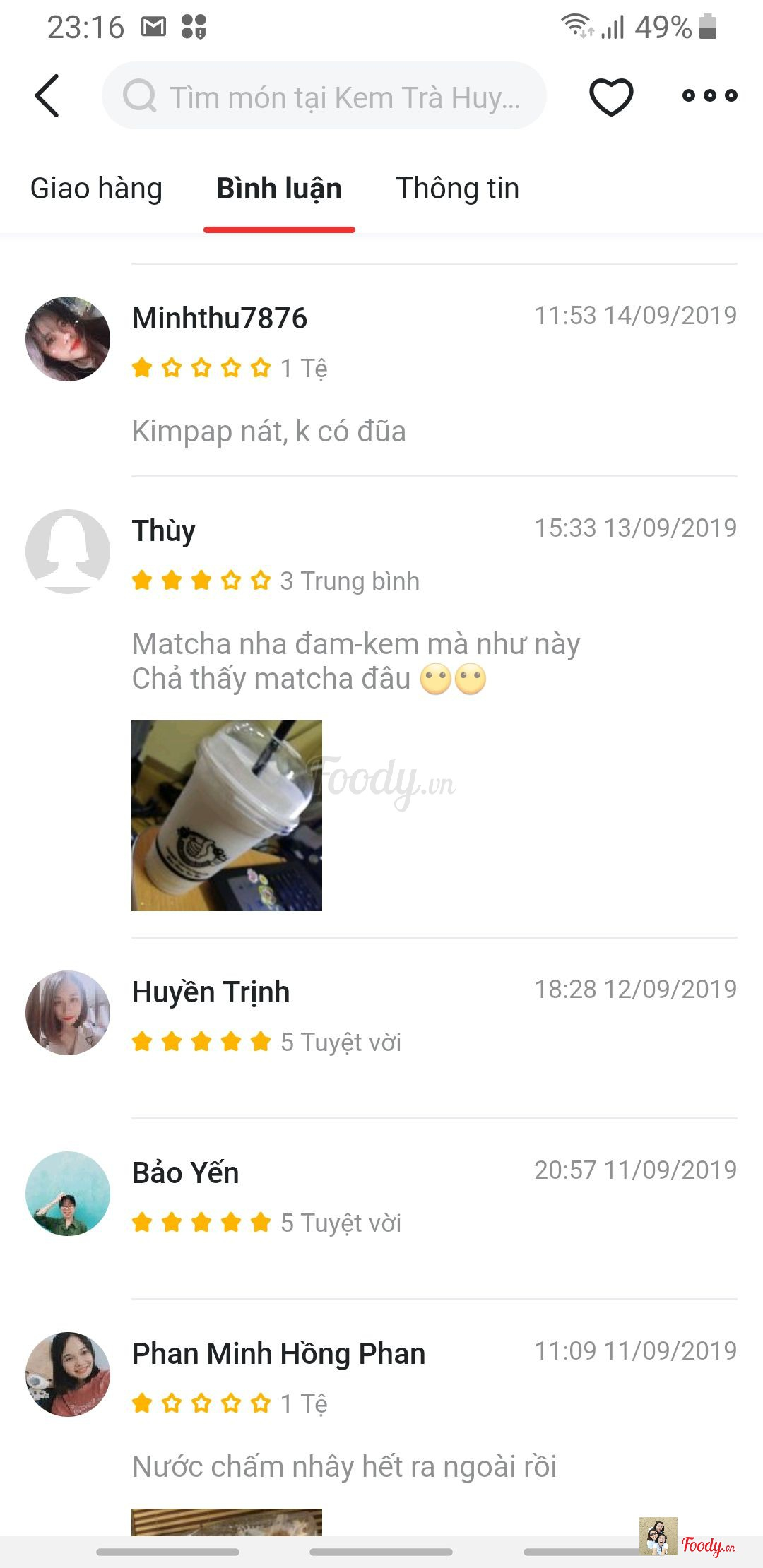The height and width of the screenshot is (1568, 763).
Task: Go back using the arrow icon
Action: click(47, 95)
